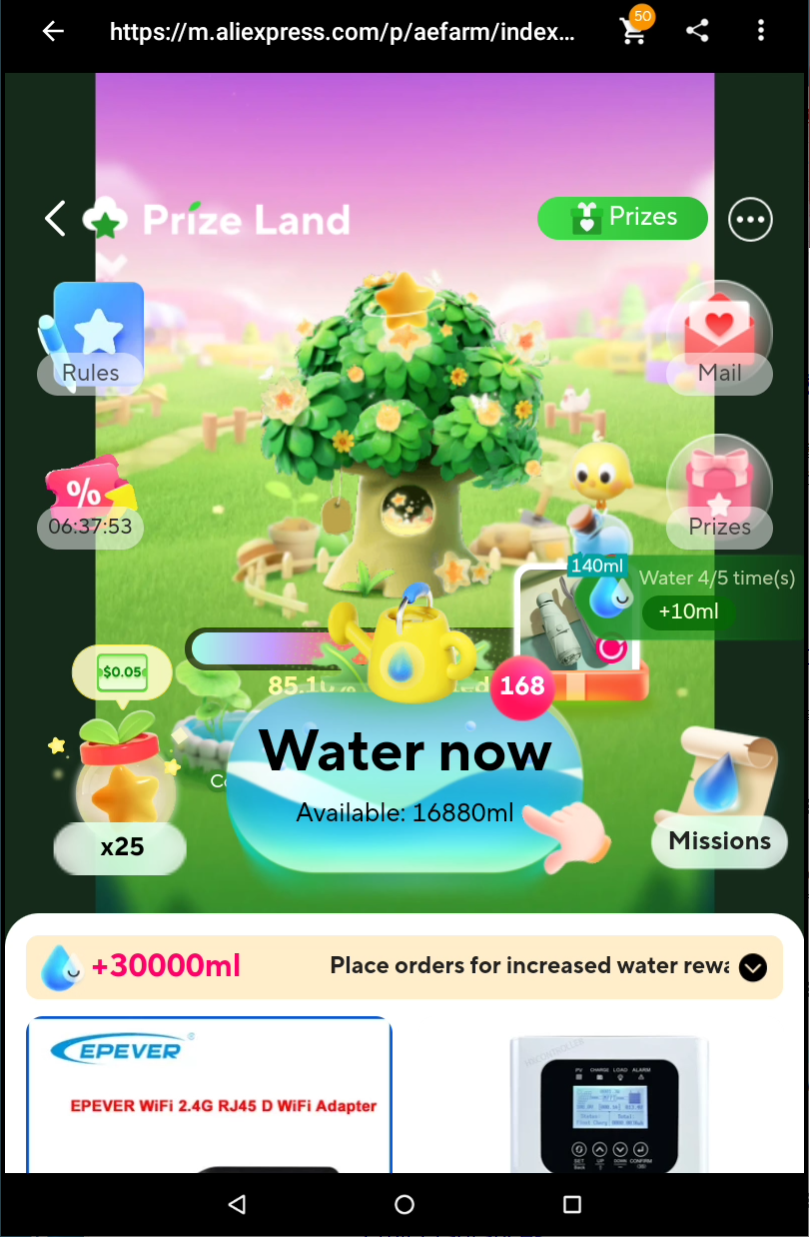The height and width of the screenshot is (1237, 810).
Task: Collect the 140ml water drop
Action: pos(605,592)
